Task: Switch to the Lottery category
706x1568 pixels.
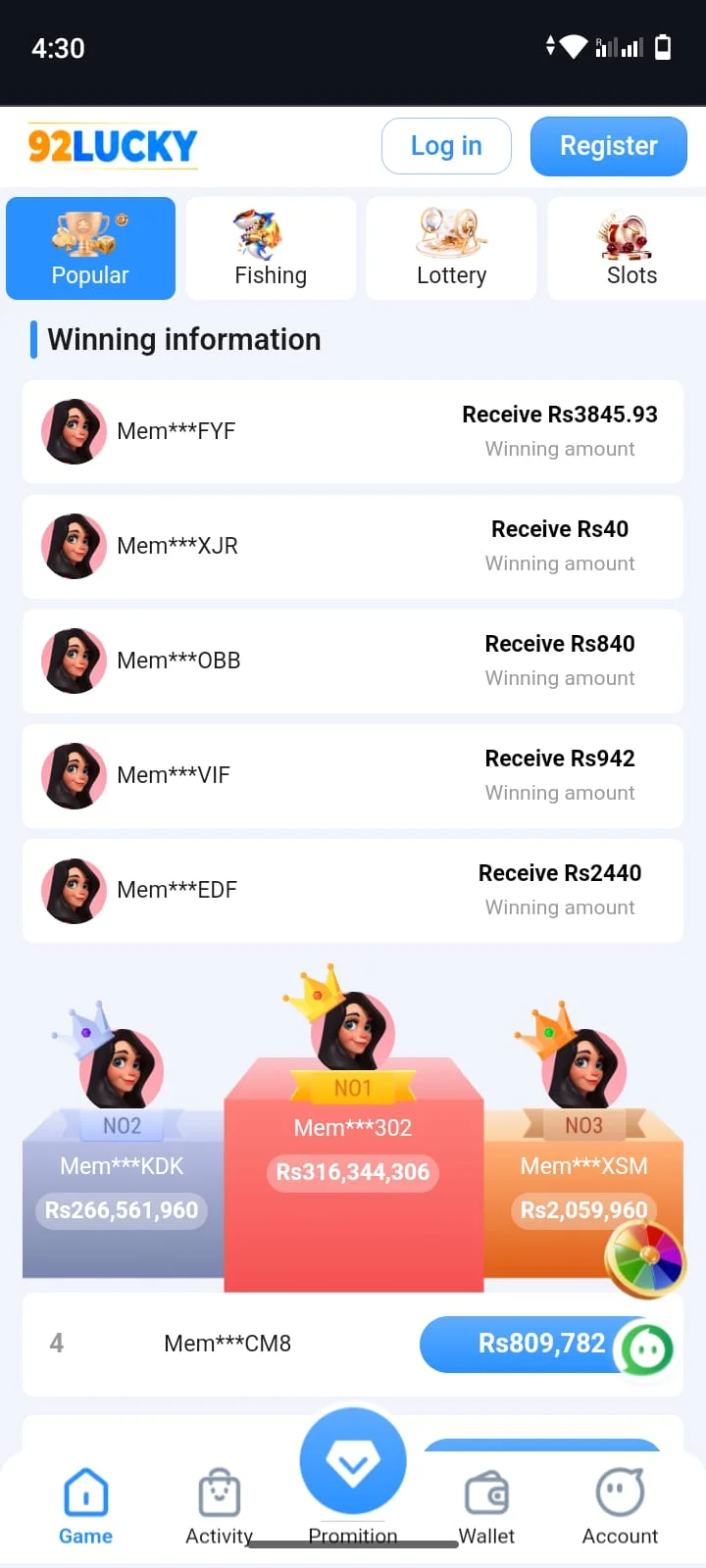Action: coord(451,249)
